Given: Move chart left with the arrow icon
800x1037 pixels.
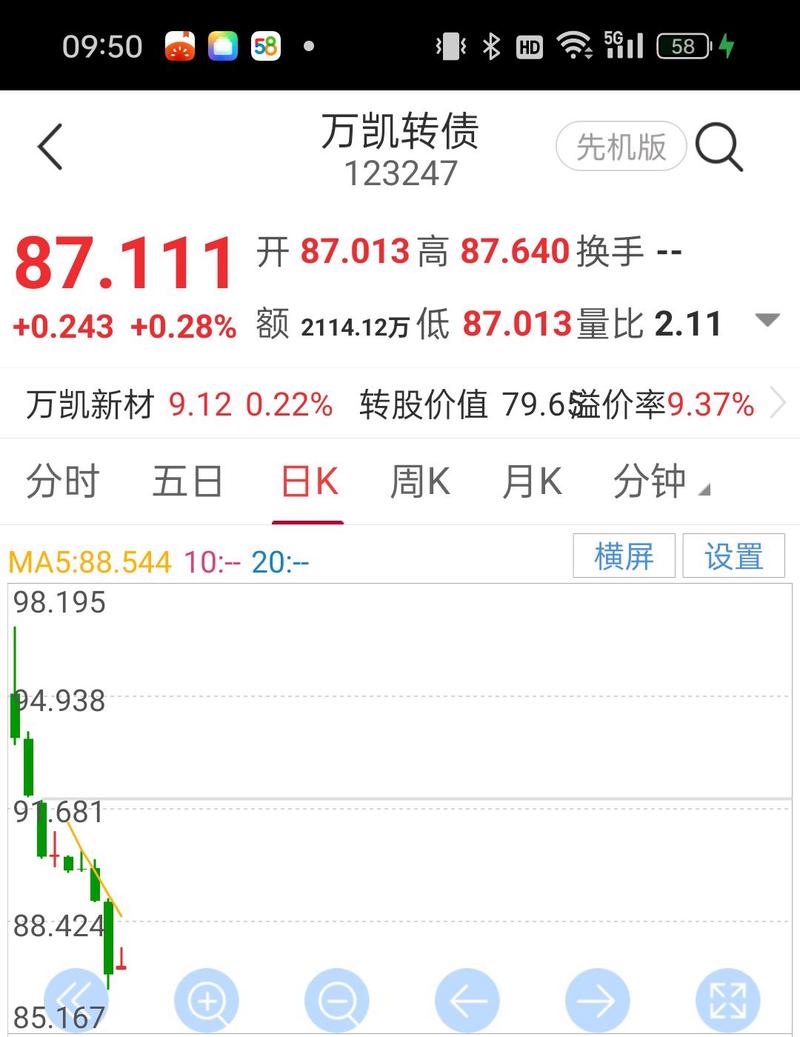Looking at the screenshot, I should click(467, 1000).
